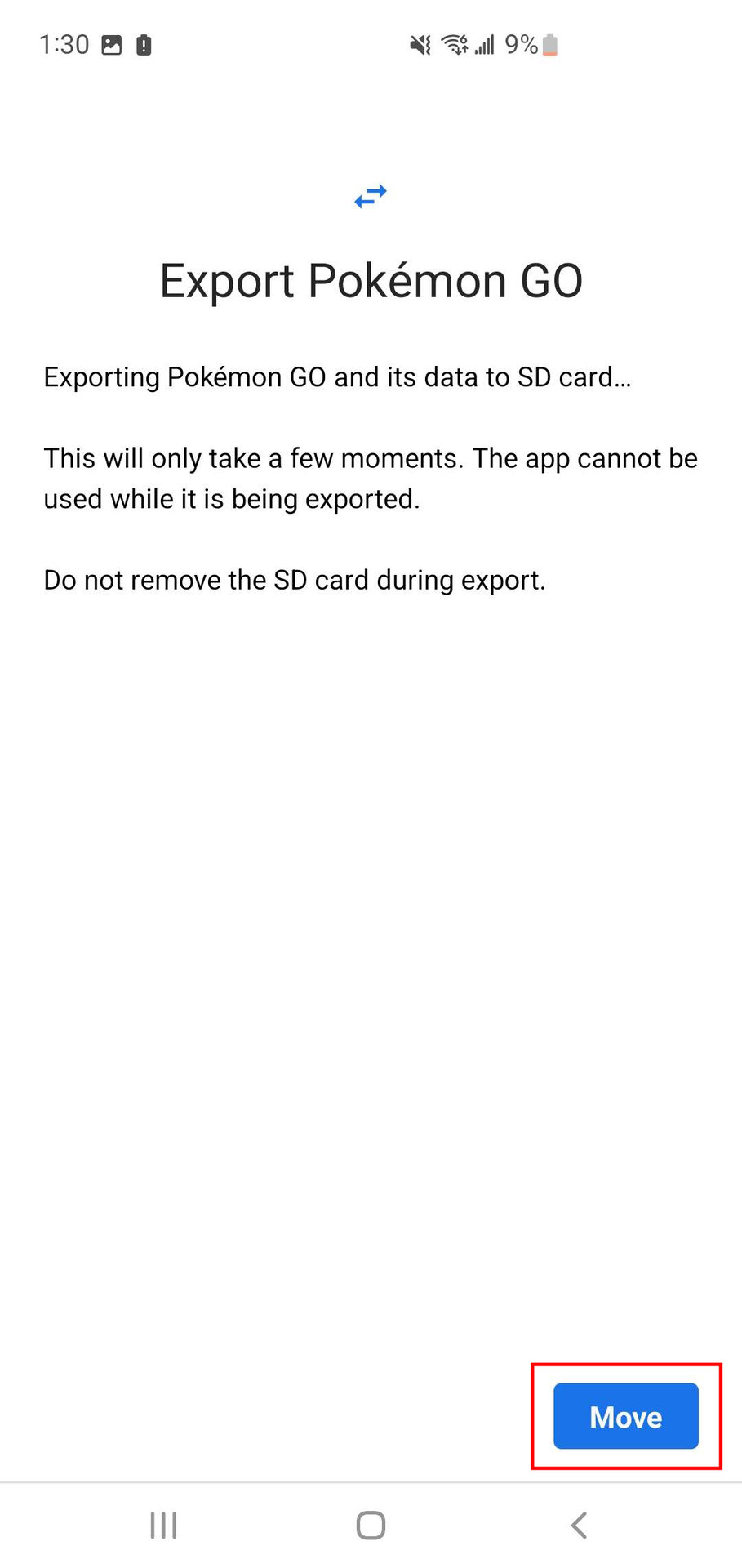Screen dimensions: 742x1568
Task: Open the recent apps view
Action: [163, 1525]
